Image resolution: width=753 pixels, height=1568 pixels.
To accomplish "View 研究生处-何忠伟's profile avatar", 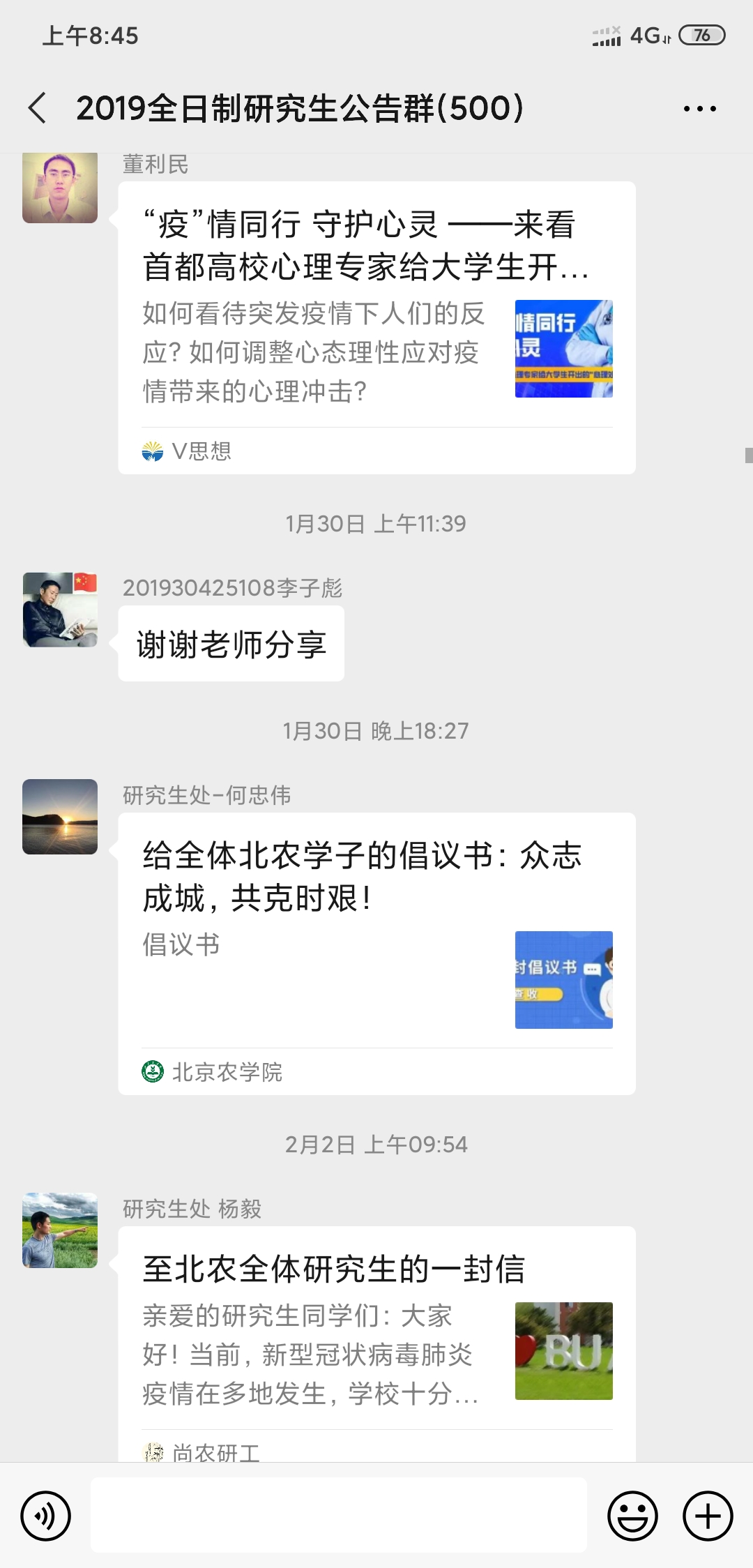I will pos(60,817).
